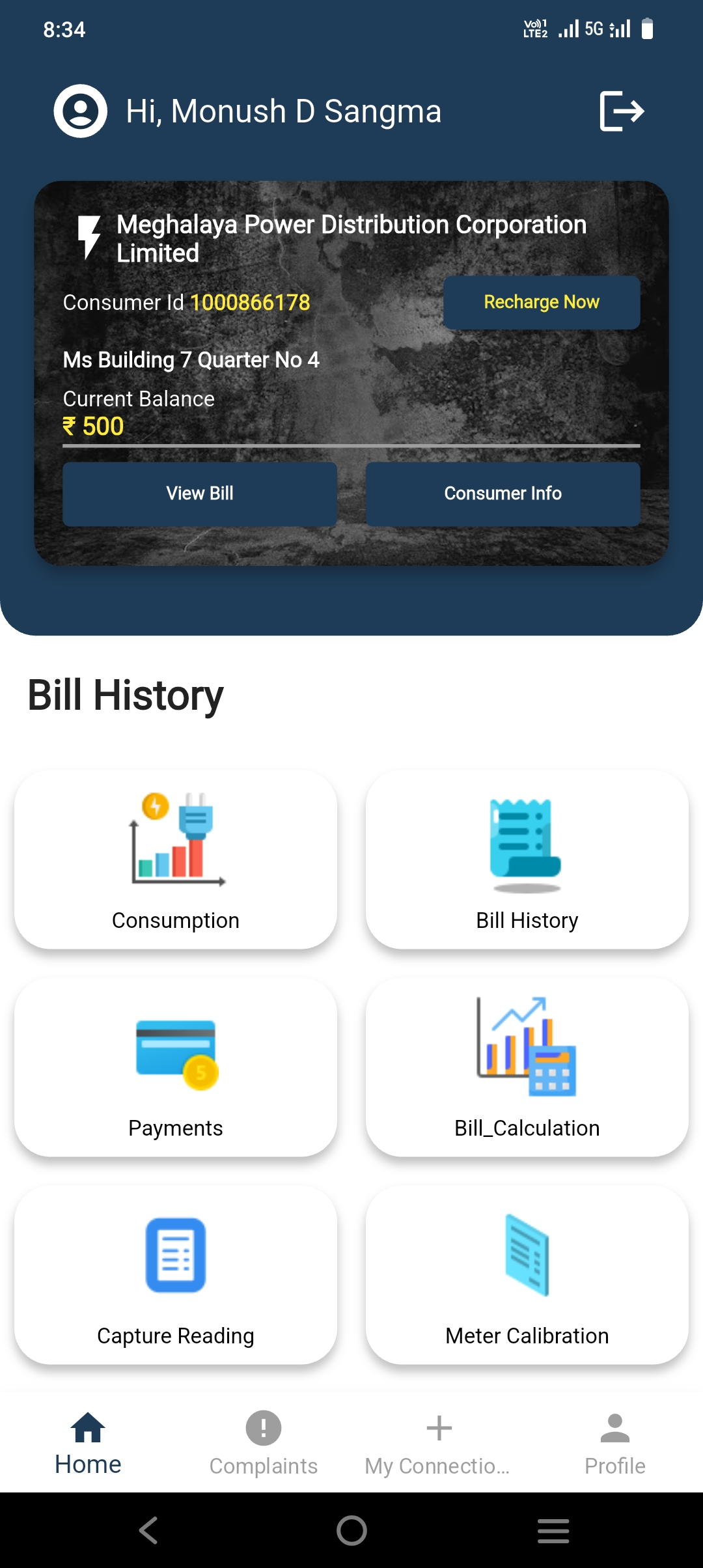Open the Consumption card

point(176,860)
